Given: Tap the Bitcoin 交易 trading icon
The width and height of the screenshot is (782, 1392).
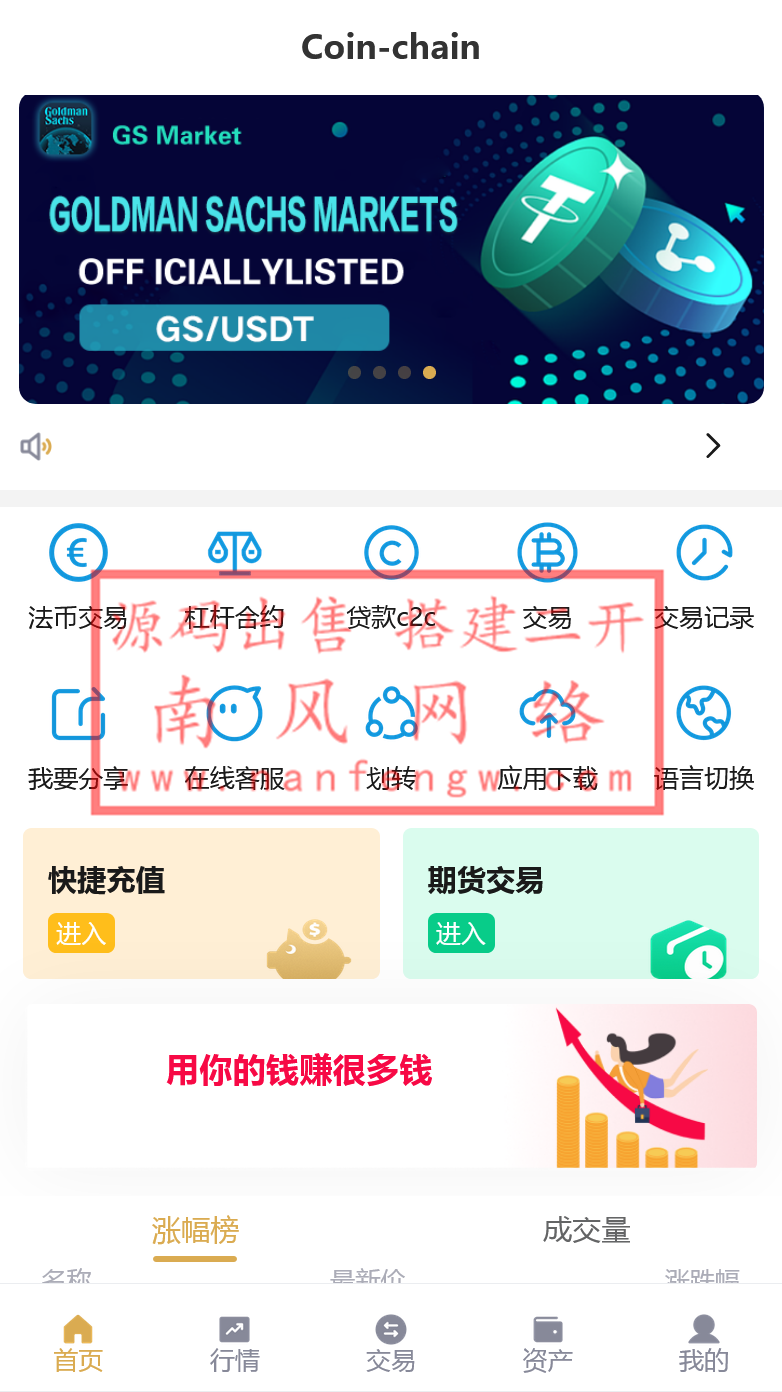Looking at the screenshot, I should [x=547, y=552].
